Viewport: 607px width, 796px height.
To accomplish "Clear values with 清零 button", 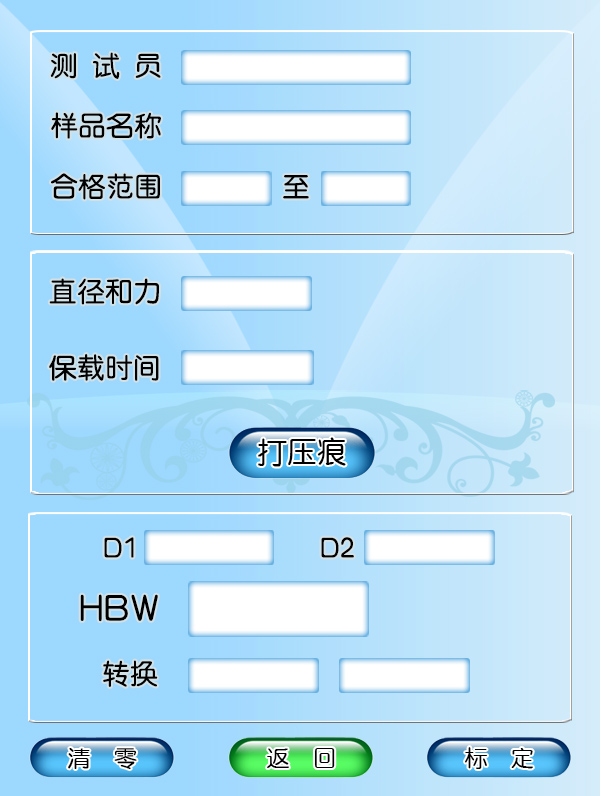I will pos(101,758).
